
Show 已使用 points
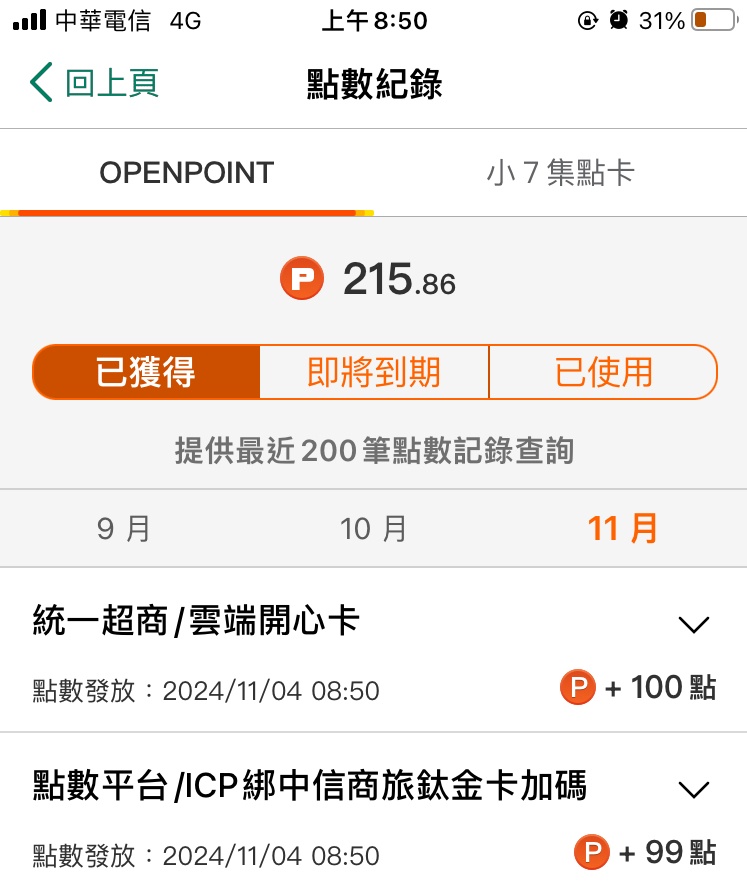point(603,372)
